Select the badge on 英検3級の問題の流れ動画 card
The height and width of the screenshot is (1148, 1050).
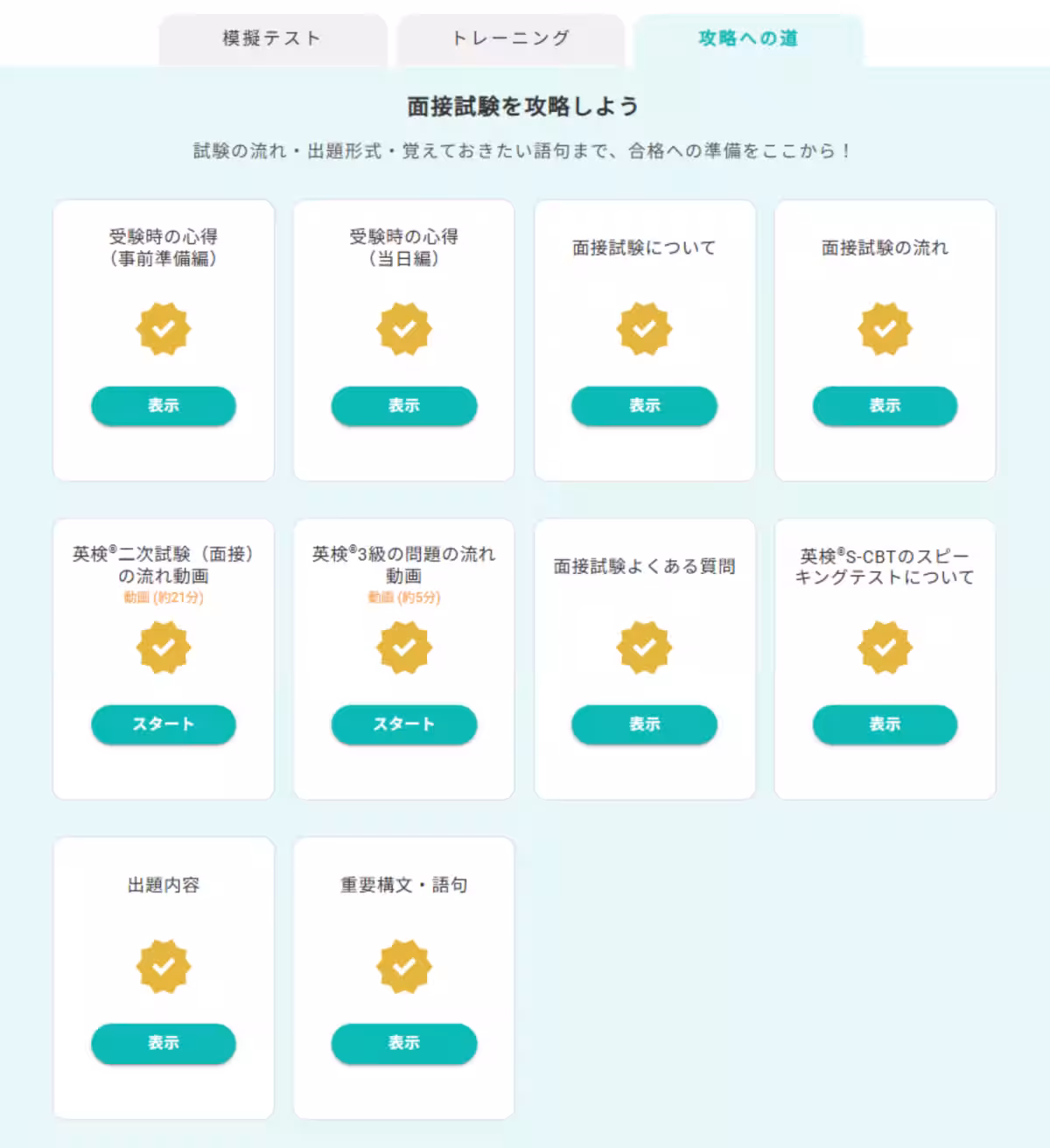pos(403,648)
